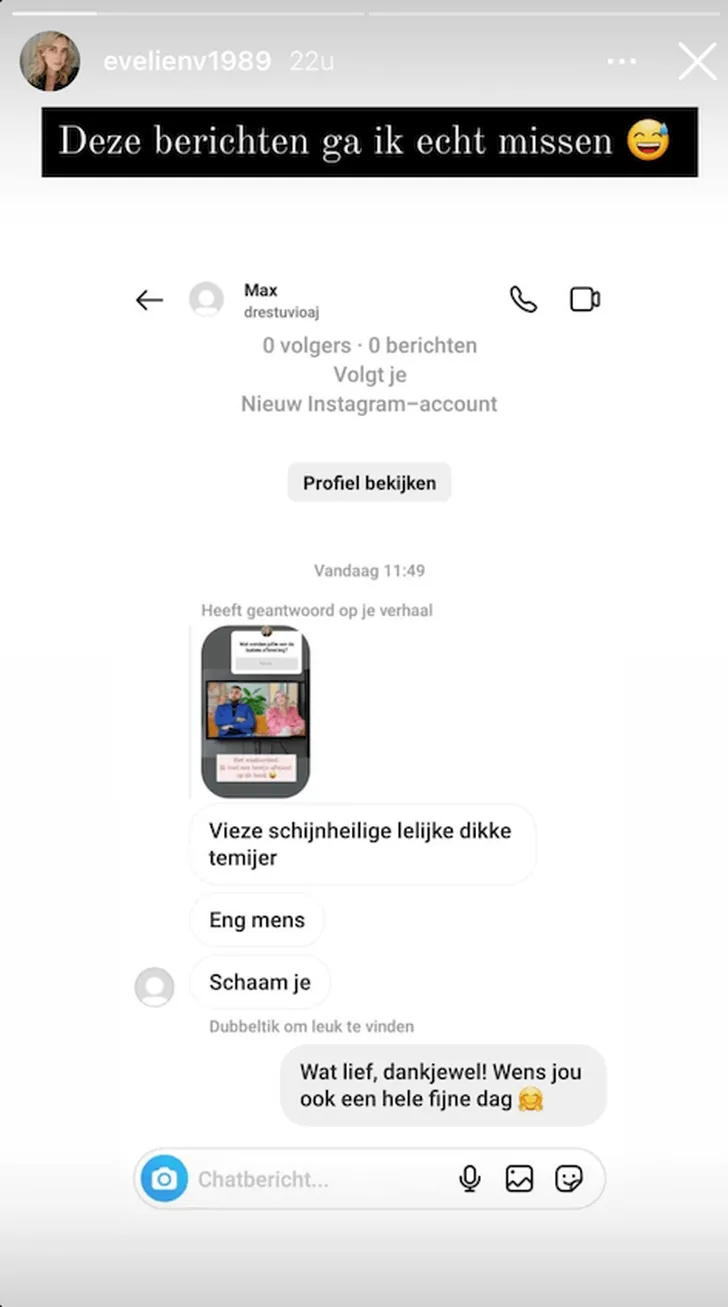Tap the evelienv1989 username
The width and height of the screenshot is (728, 1307).
[187, 61]
